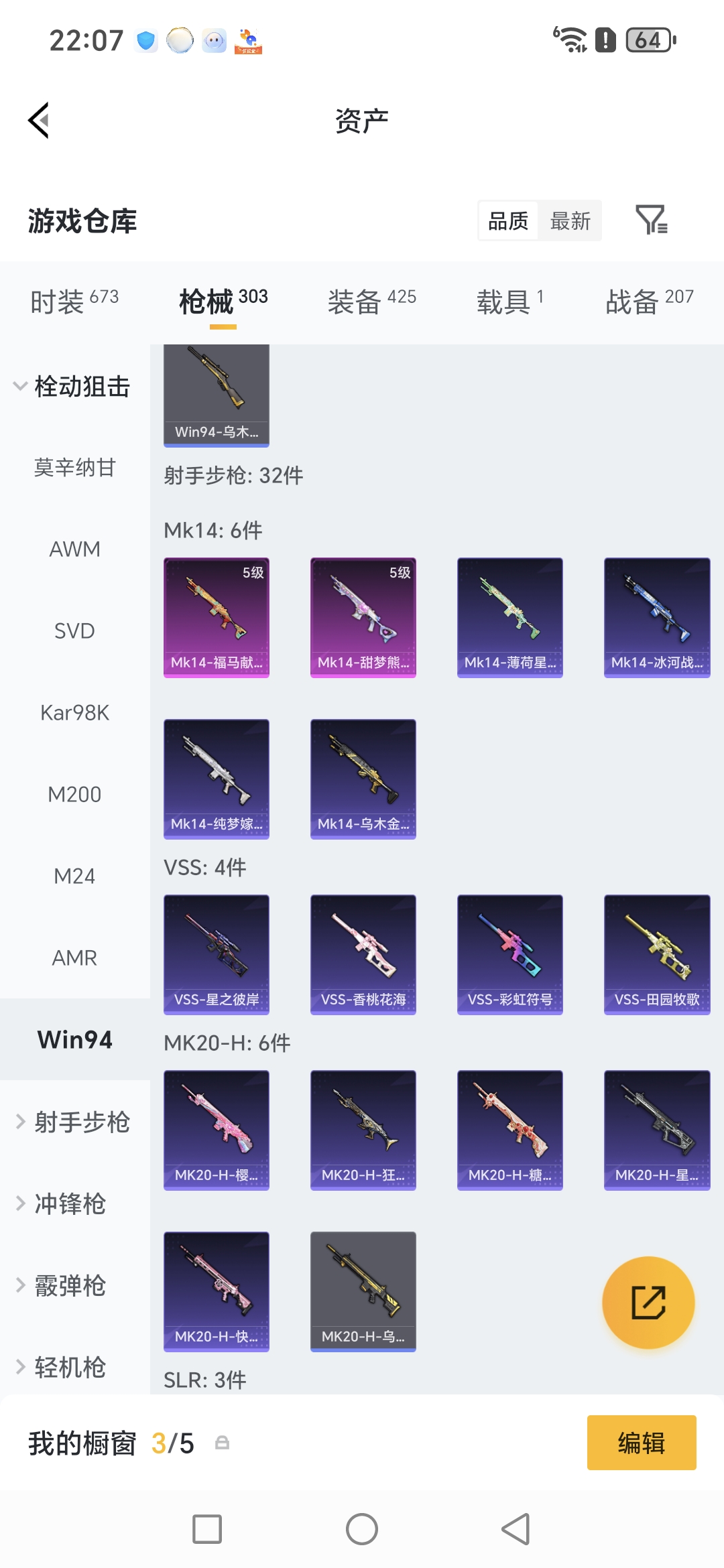Choose M24 in the sidebar
724x1568 pixels.
click(75, 876)
